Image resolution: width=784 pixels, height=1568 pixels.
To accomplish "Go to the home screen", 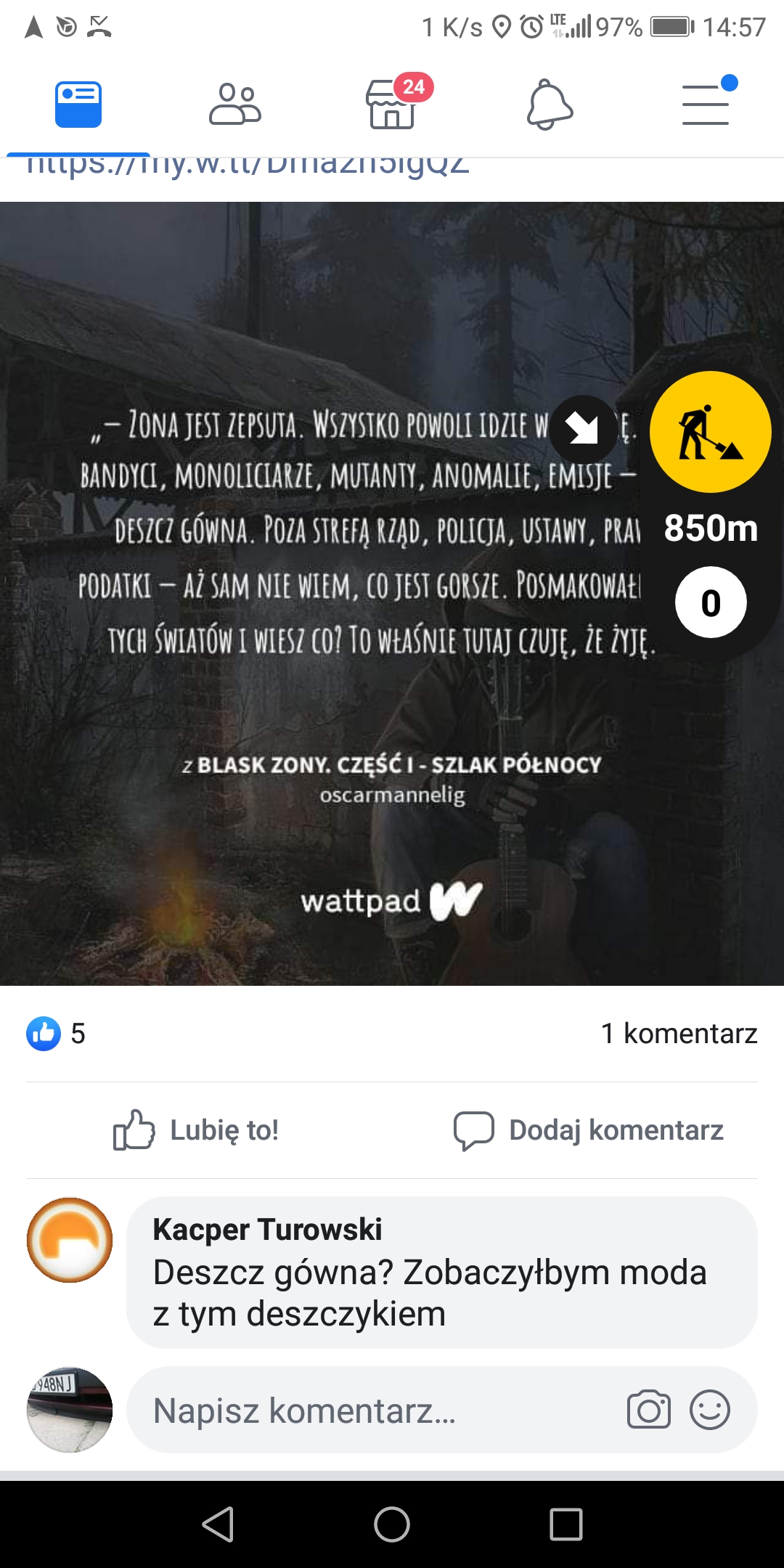I will 392,1524.
